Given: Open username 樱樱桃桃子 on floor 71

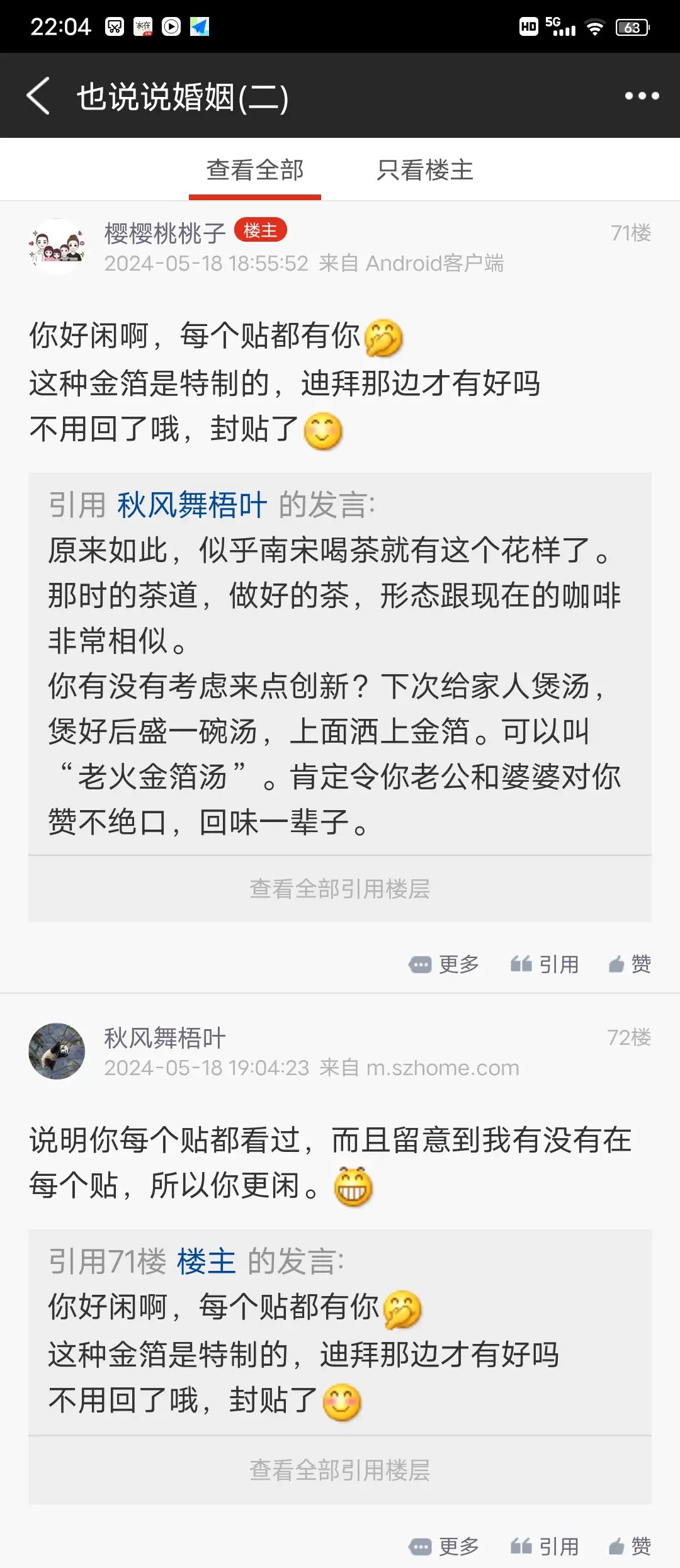Looking at the screenshot, I should [x=165, y=233].
